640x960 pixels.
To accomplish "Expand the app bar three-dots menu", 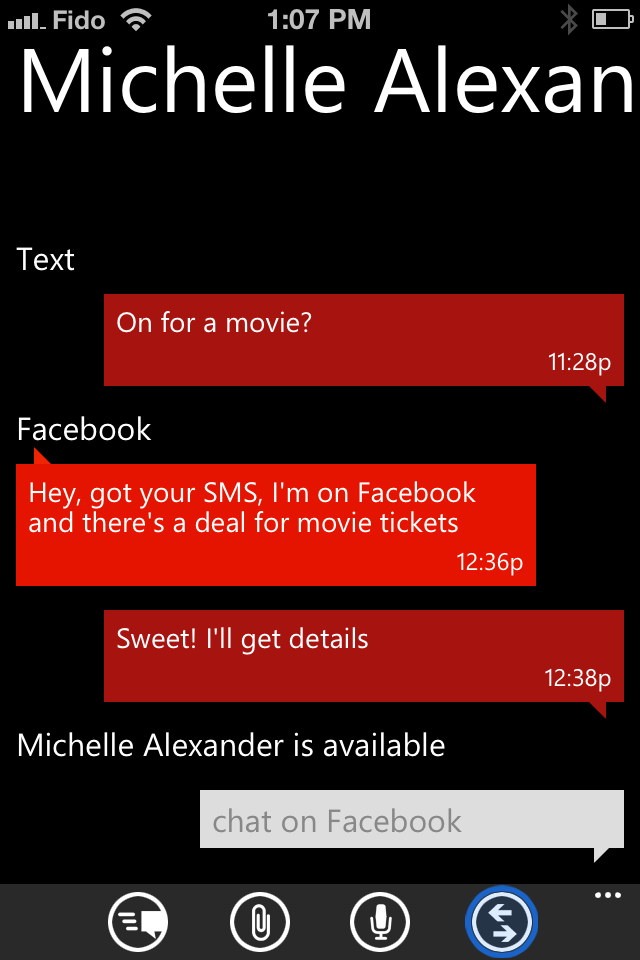I will [x=607, y=896].
